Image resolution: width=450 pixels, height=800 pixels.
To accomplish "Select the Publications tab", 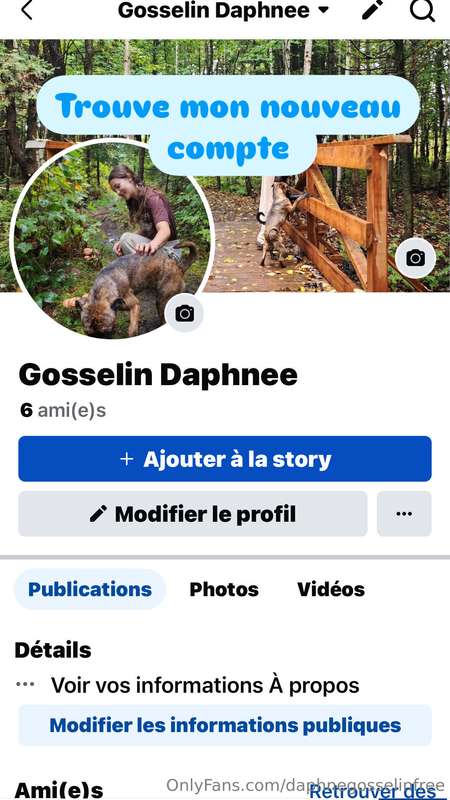I will pos(90,589).
